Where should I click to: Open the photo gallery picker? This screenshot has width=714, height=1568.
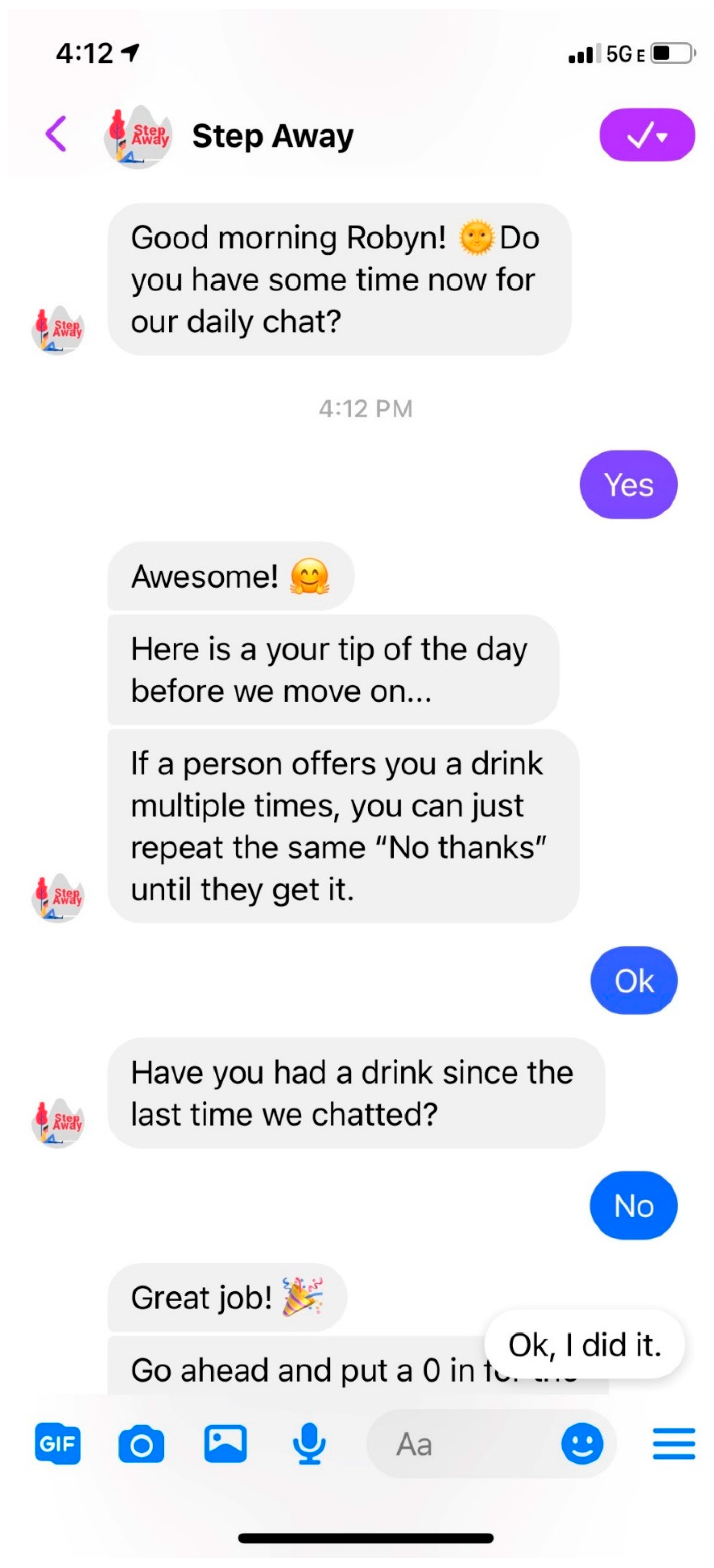click(225, 1443)
